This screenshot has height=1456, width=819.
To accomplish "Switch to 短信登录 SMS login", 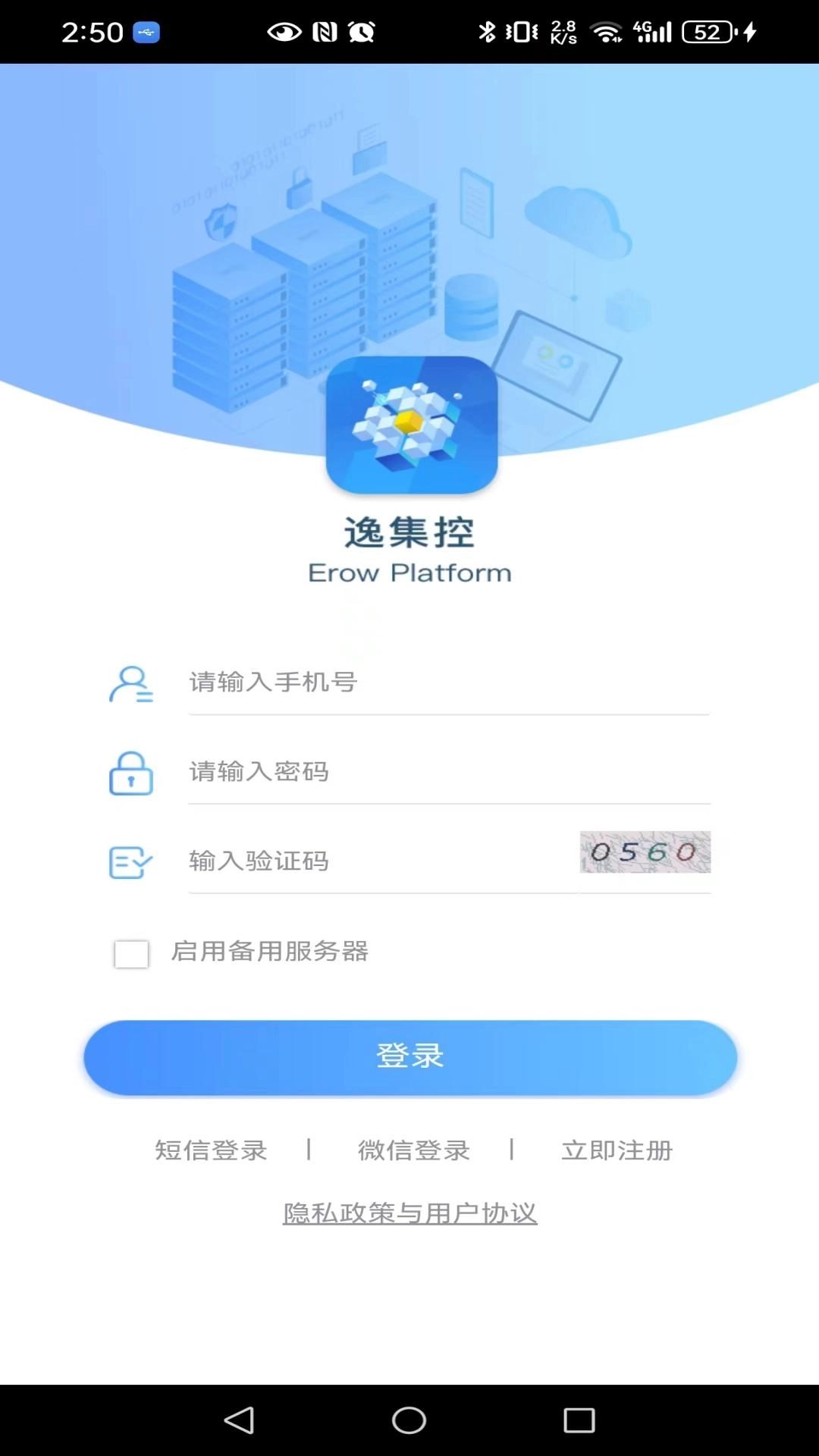I will pos(210,1150).
